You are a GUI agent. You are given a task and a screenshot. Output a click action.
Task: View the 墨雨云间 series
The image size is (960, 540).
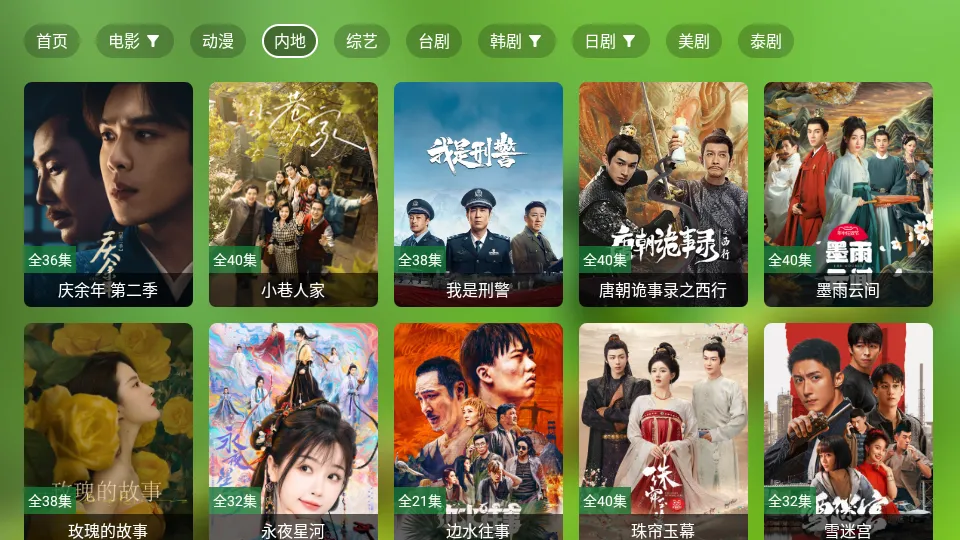click(848, 194)
